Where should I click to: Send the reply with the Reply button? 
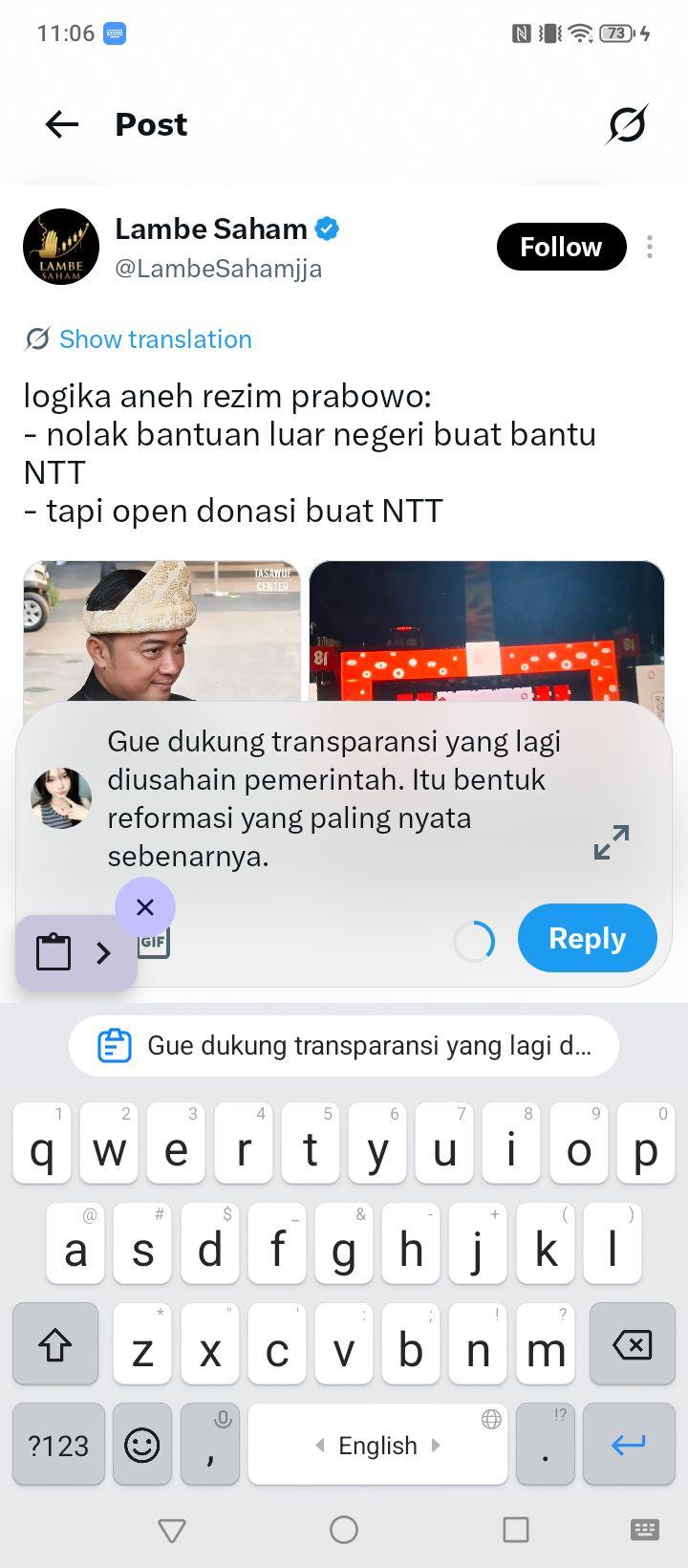(x=588, y=938)
